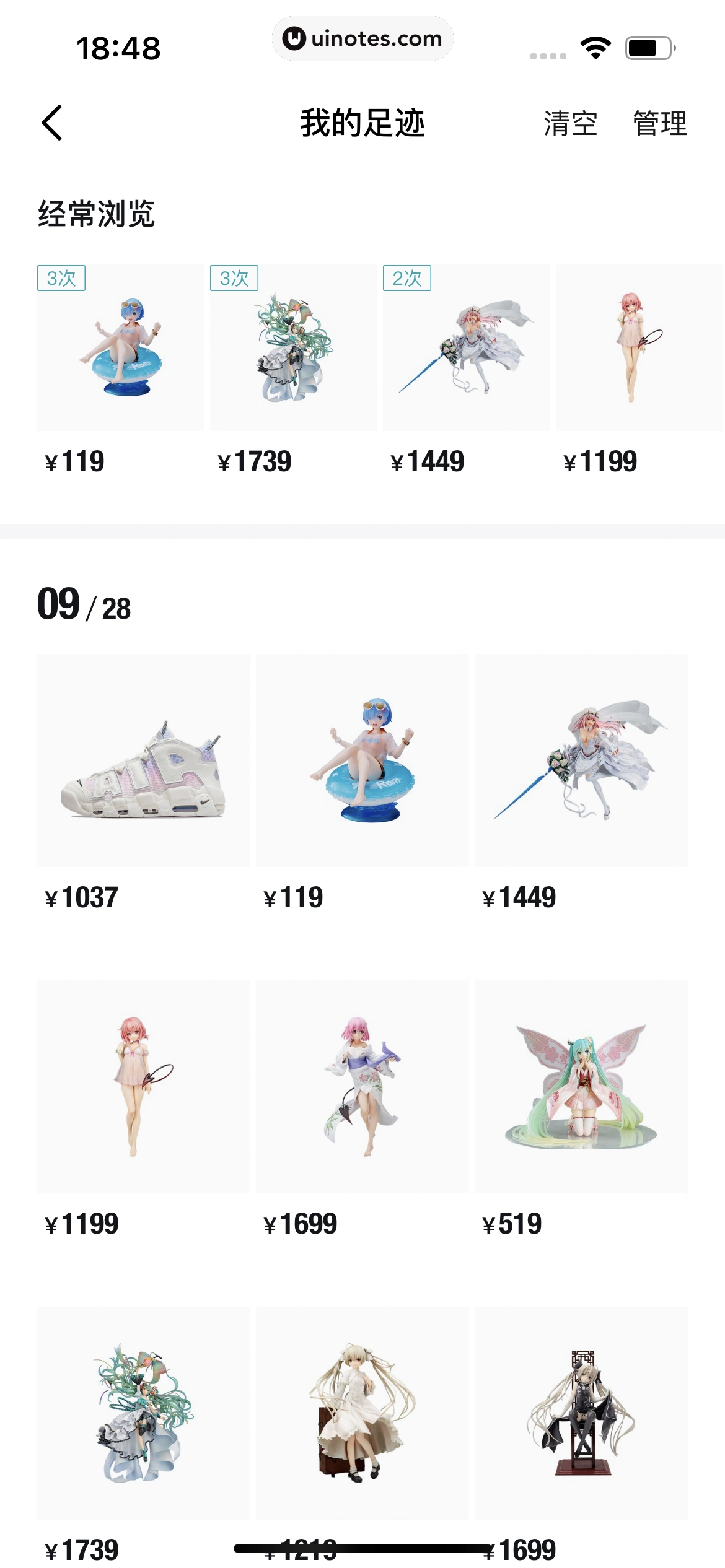Tap the back arrow to return
The width and height of the screenshot is (725, 1568).
[53, 123]
